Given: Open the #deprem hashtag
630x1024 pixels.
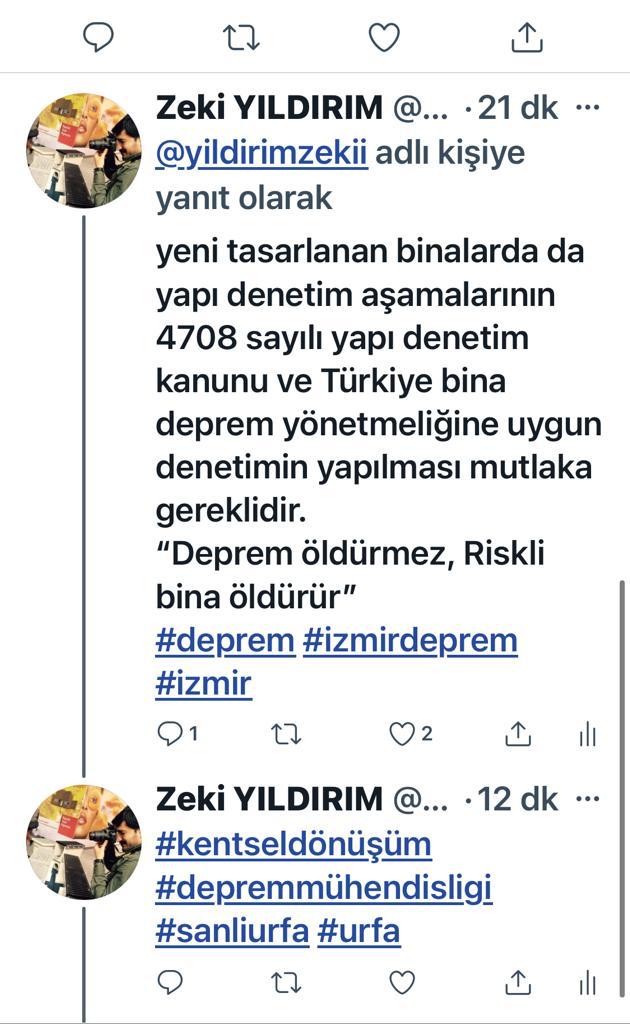Looking at the screenshot, I should pyautogui.click(x=225, y=641).
